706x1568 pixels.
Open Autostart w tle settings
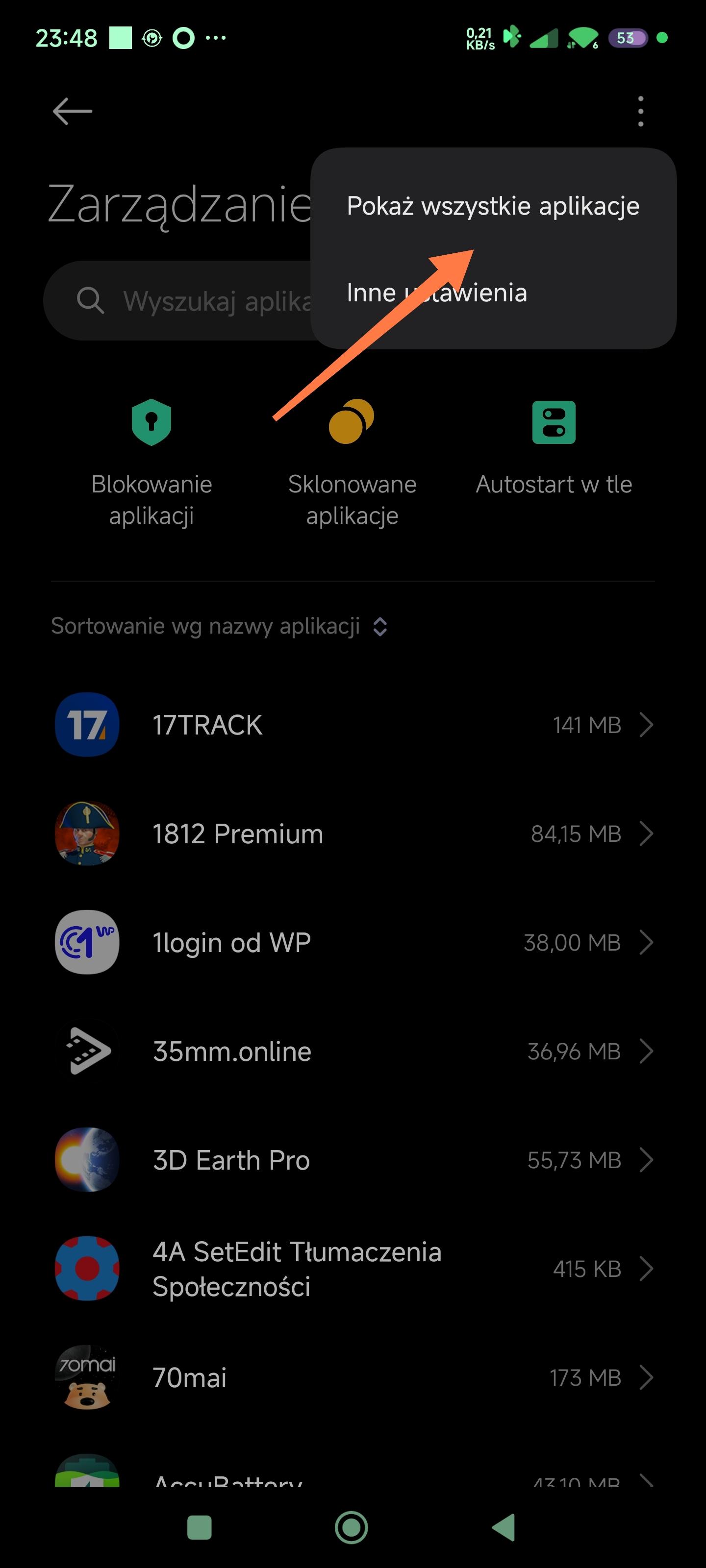553,449
